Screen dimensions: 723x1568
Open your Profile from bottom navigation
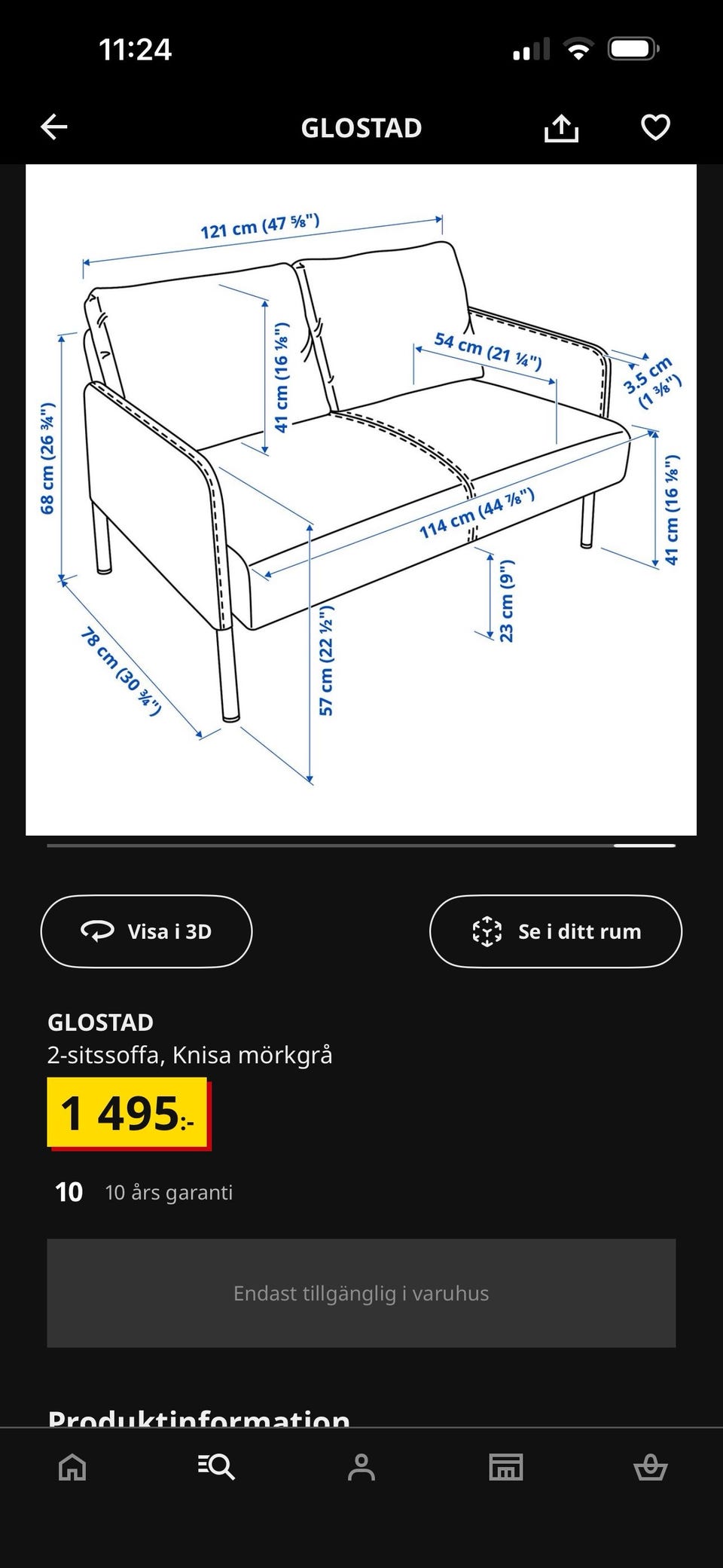tap(361, 1466)
